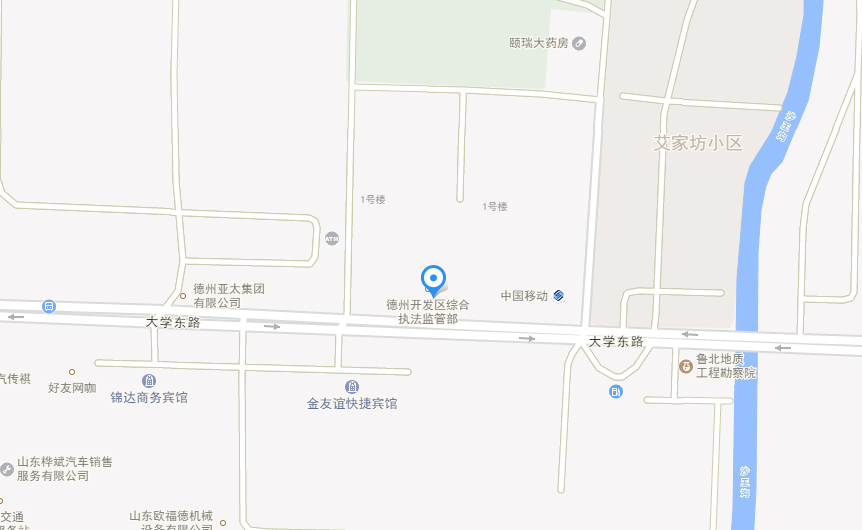Select 金友谊快捷宾馆 hotel marker
862x530 pixels.
(x=352, y=387)
